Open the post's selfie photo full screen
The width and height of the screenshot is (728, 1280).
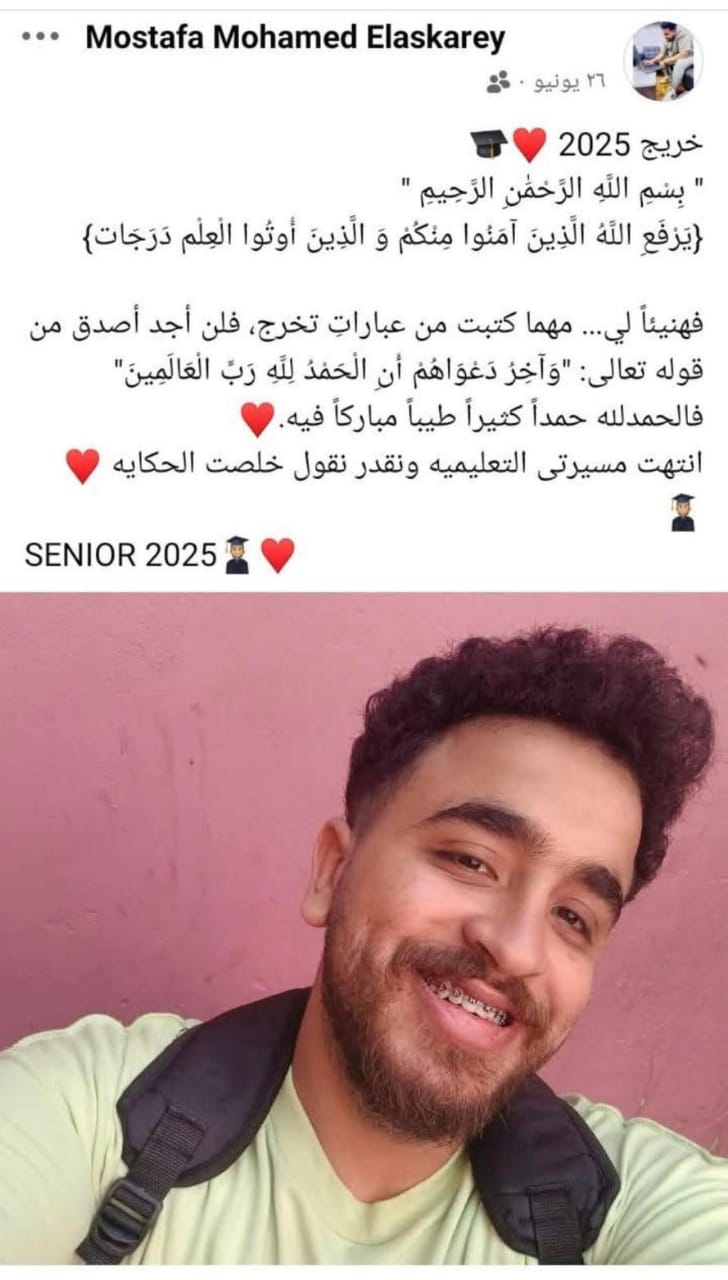tap(364, 930)
